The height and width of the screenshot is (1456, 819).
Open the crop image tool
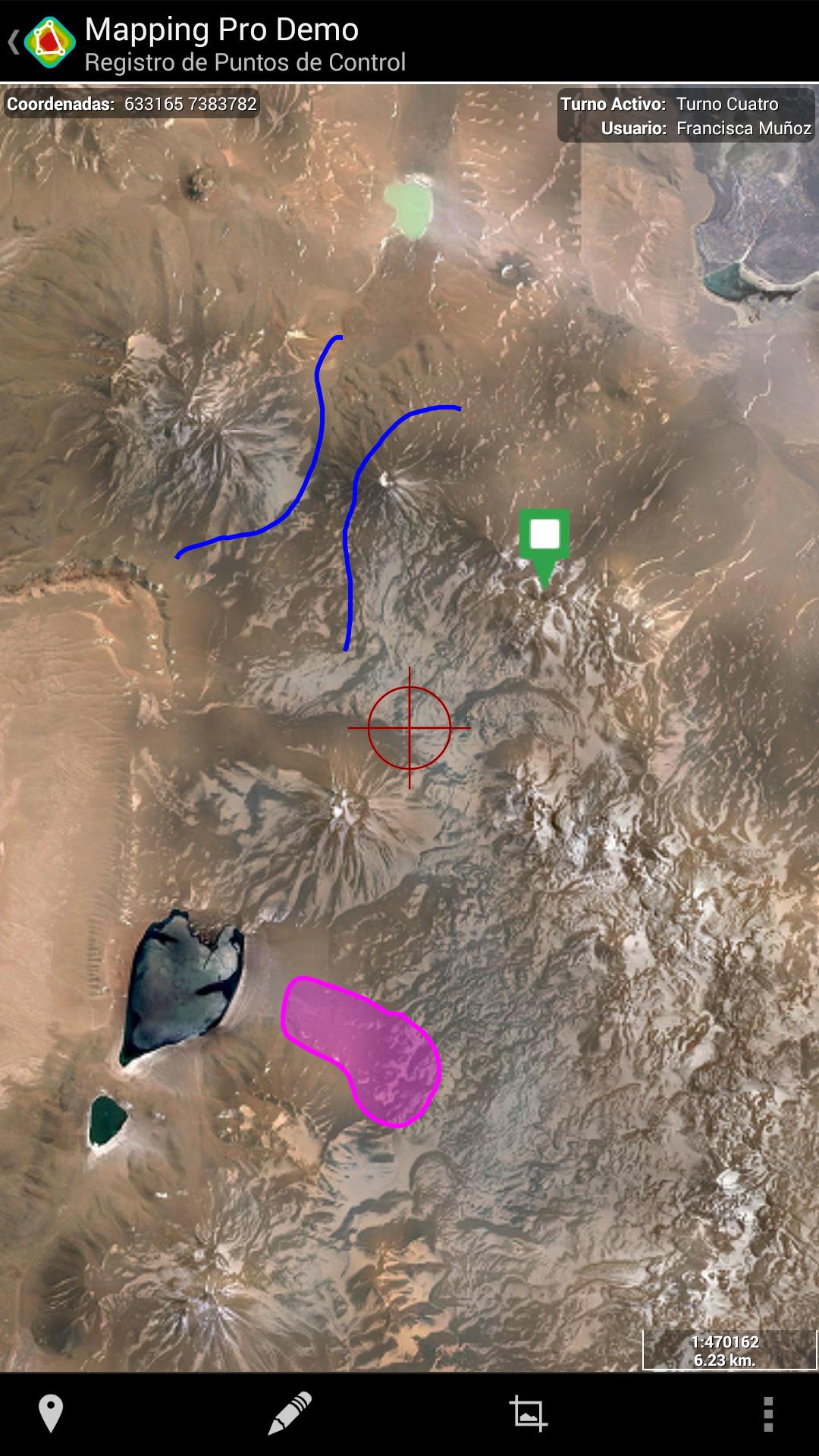(528, 1414)
